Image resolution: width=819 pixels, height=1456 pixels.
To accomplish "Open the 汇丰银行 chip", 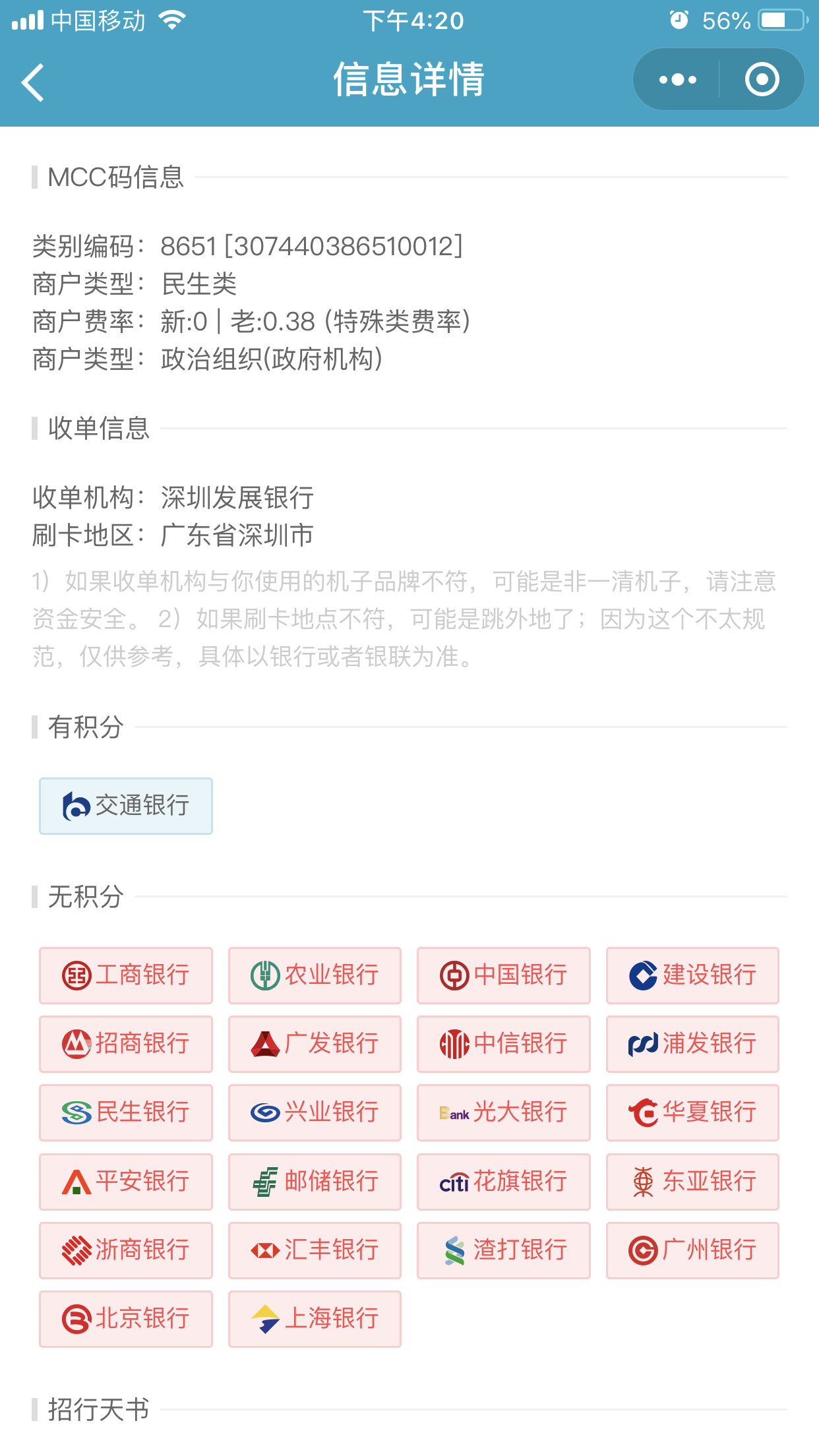I will (315, 1250).
